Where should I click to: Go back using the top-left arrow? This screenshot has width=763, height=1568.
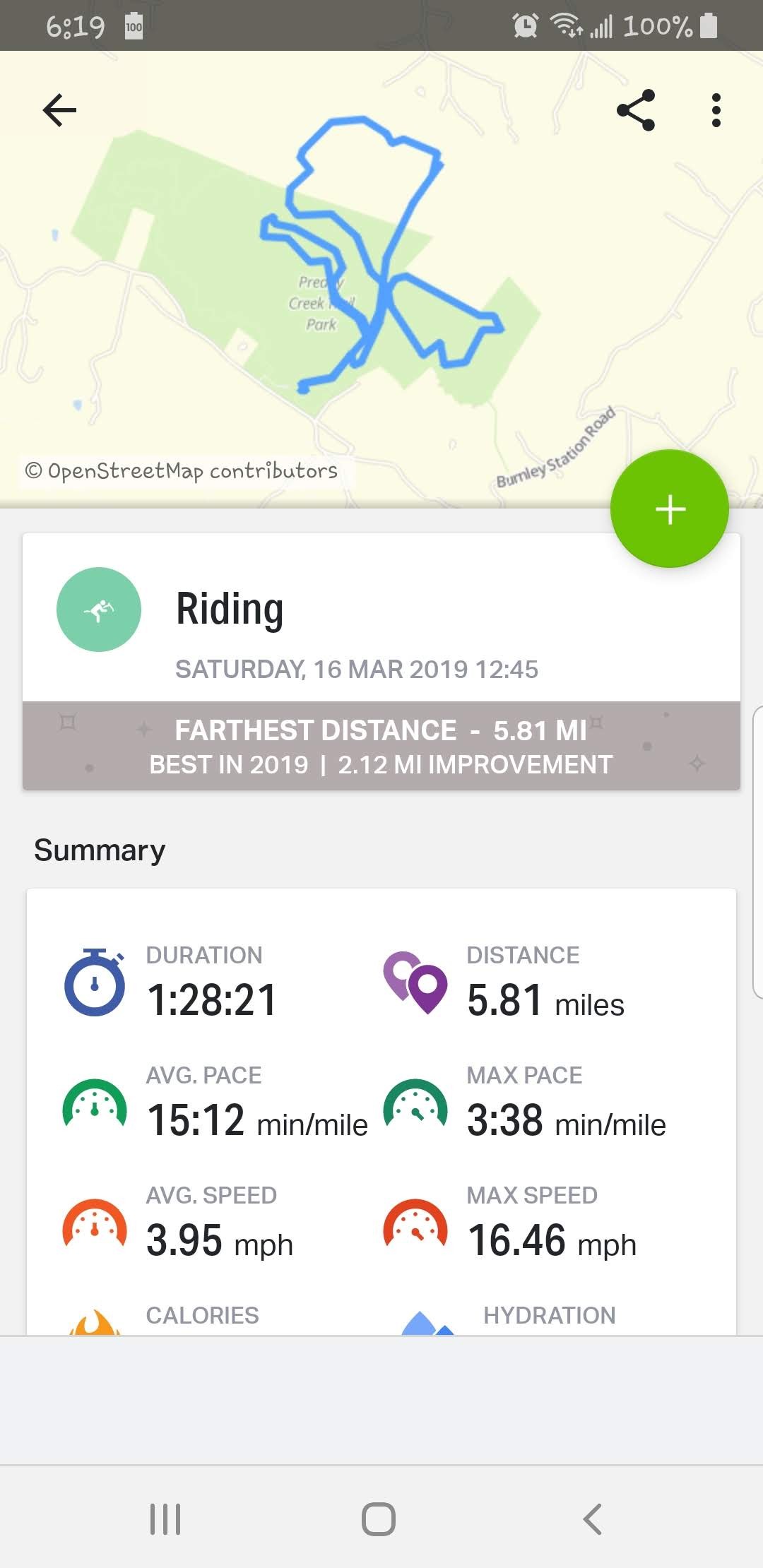pyautogui.click(x=59, y=110)
